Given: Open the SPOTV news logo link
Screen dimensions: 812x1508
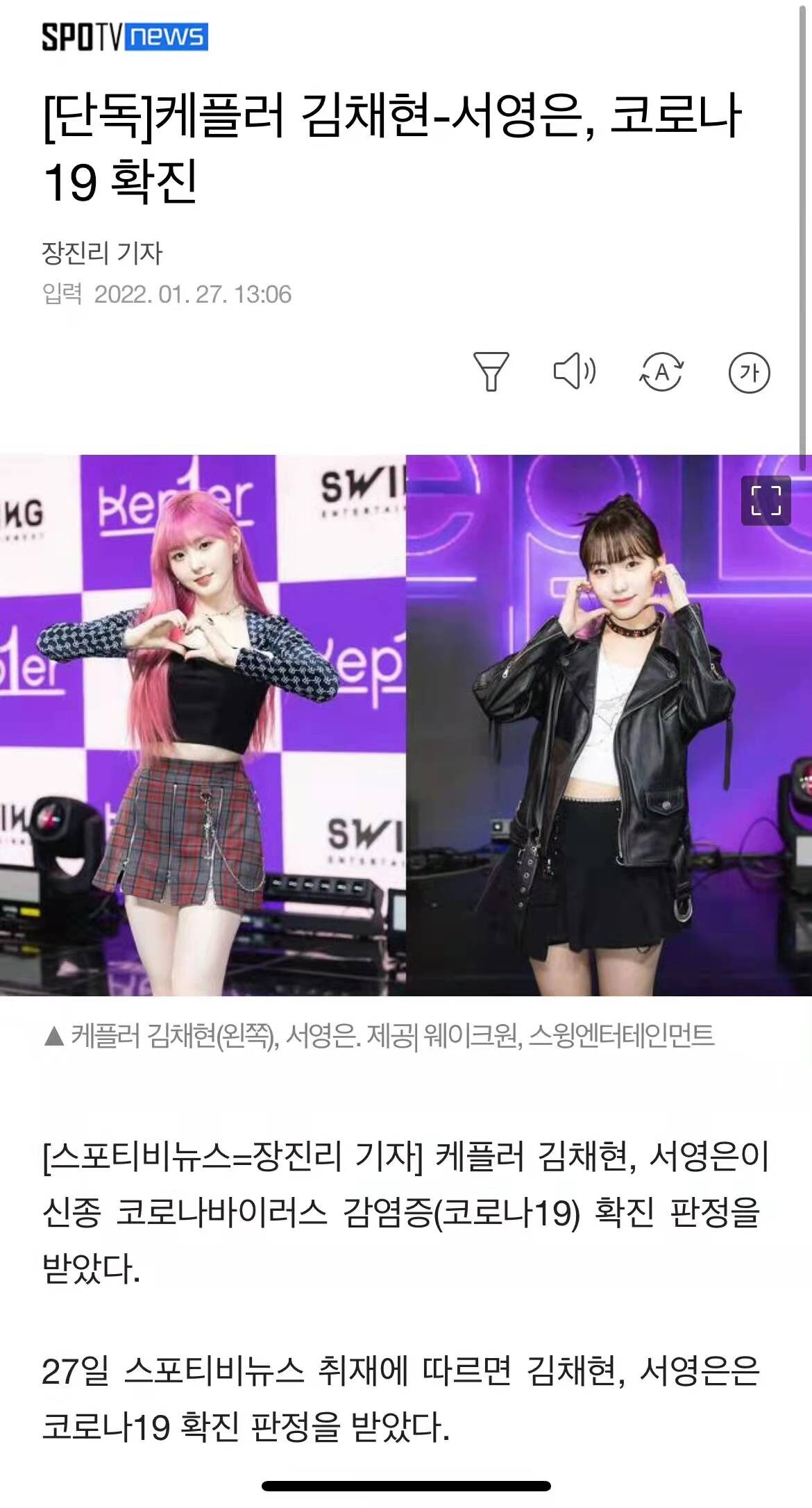Looking at the screenshot, I should pos(125,37).
